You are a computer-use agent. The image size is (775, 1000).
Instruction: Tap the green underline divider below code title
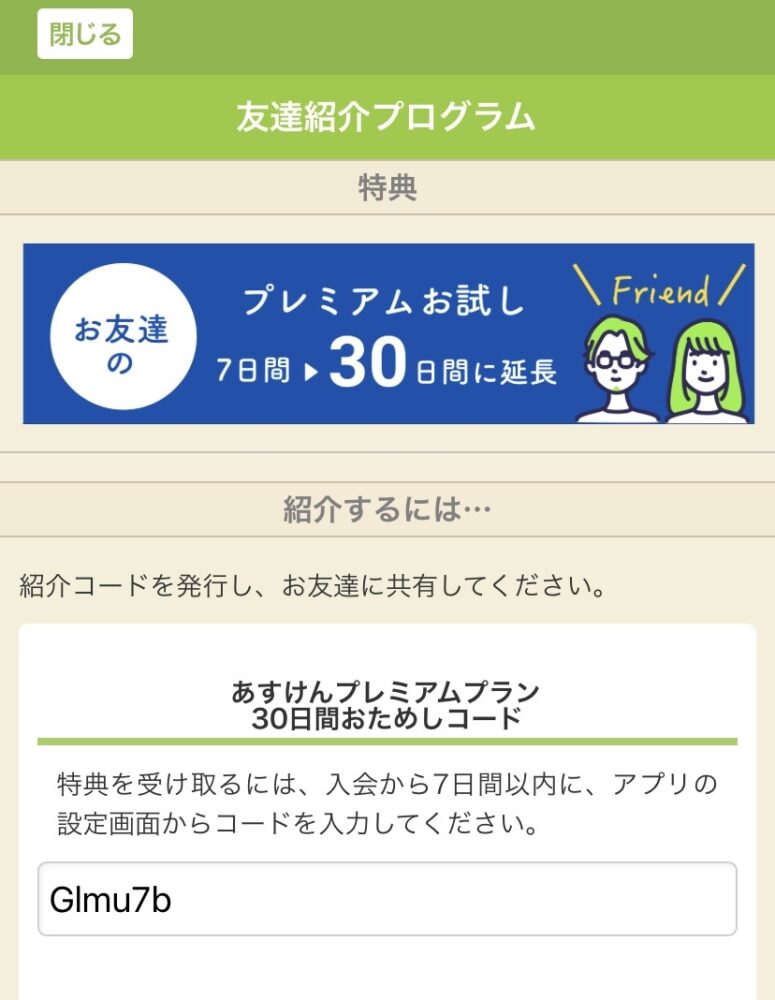coord(387,740)
